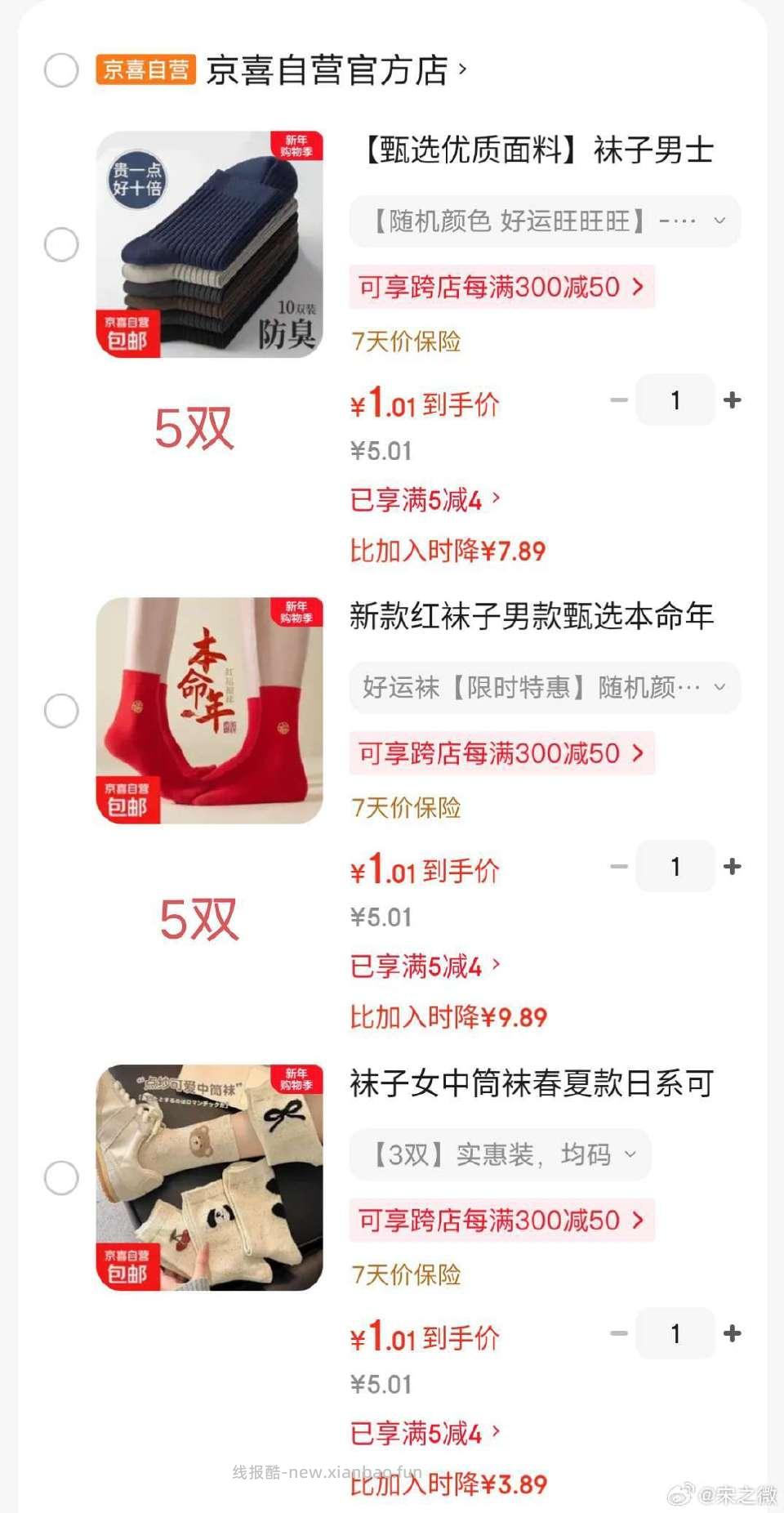View 跨店每满300减50 promotion for women's socks
Image resolution: width=784 pixels, height=1513 pixels.
501,1220
